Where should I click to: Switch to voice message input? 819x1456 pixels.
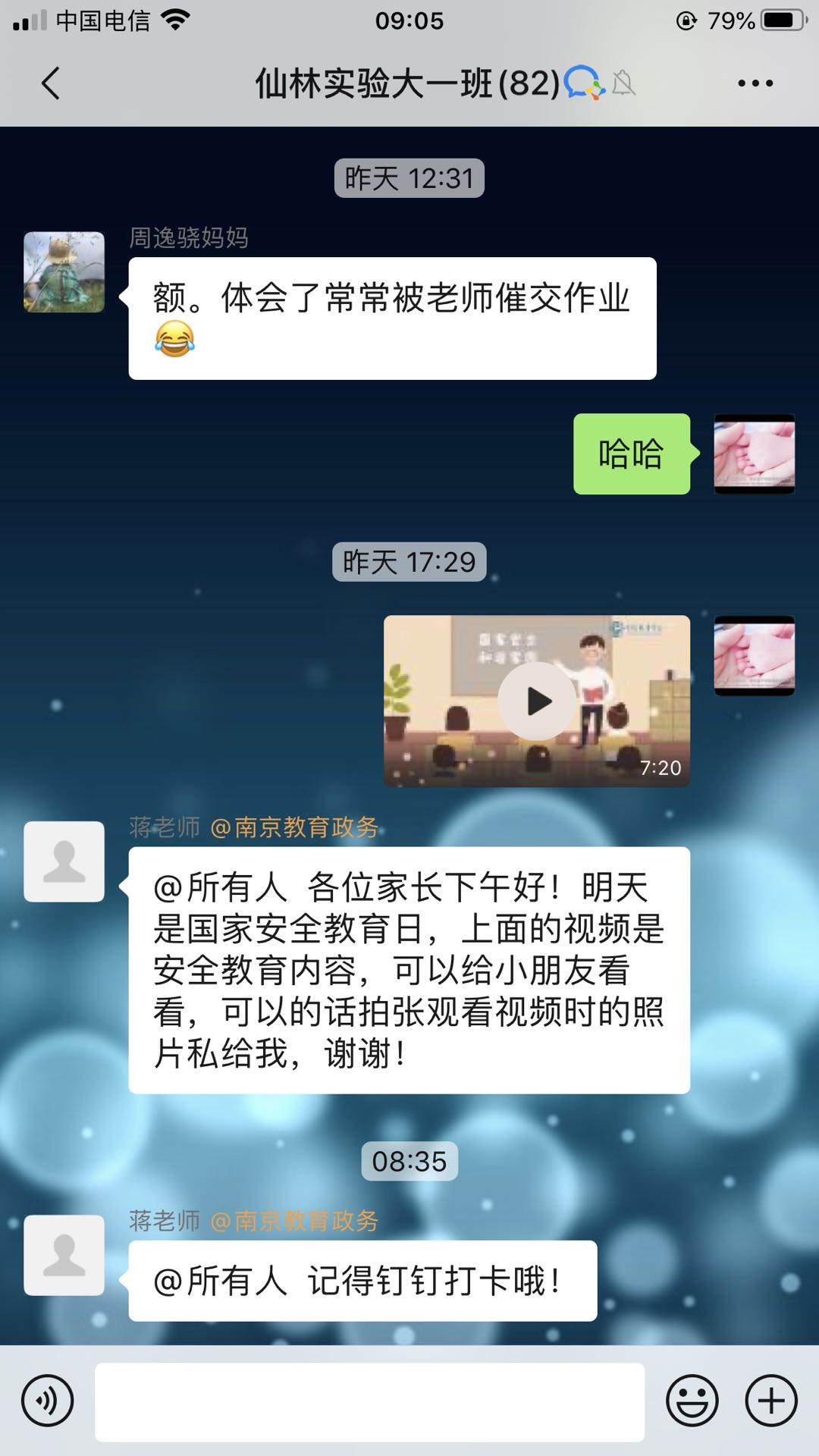(x=48, y=1401)
